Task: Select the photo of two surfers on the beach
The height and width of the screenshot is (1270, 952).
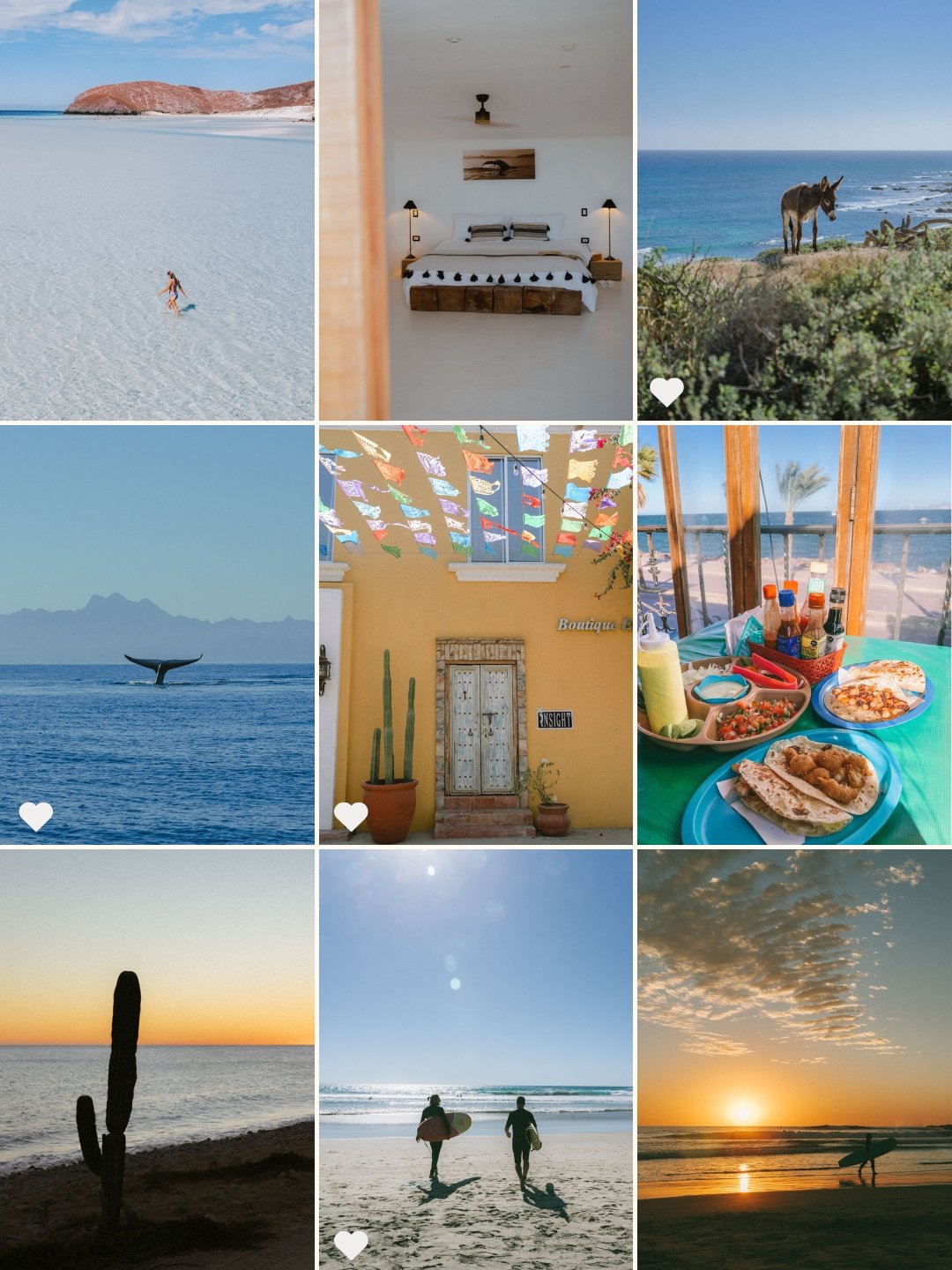Action: click(x=476, y=1059)
